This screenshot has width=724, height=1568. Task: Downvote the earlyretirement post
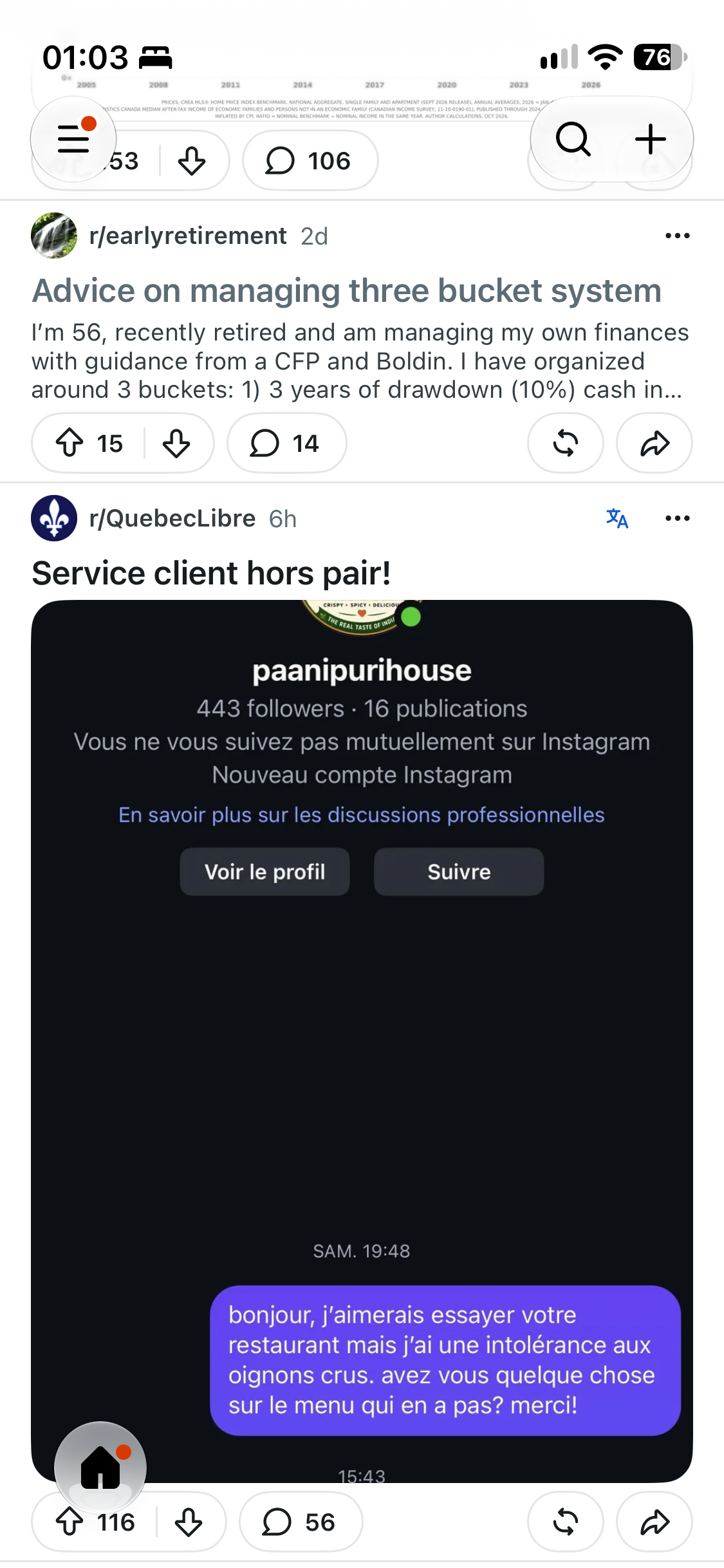tap(176, 443)
